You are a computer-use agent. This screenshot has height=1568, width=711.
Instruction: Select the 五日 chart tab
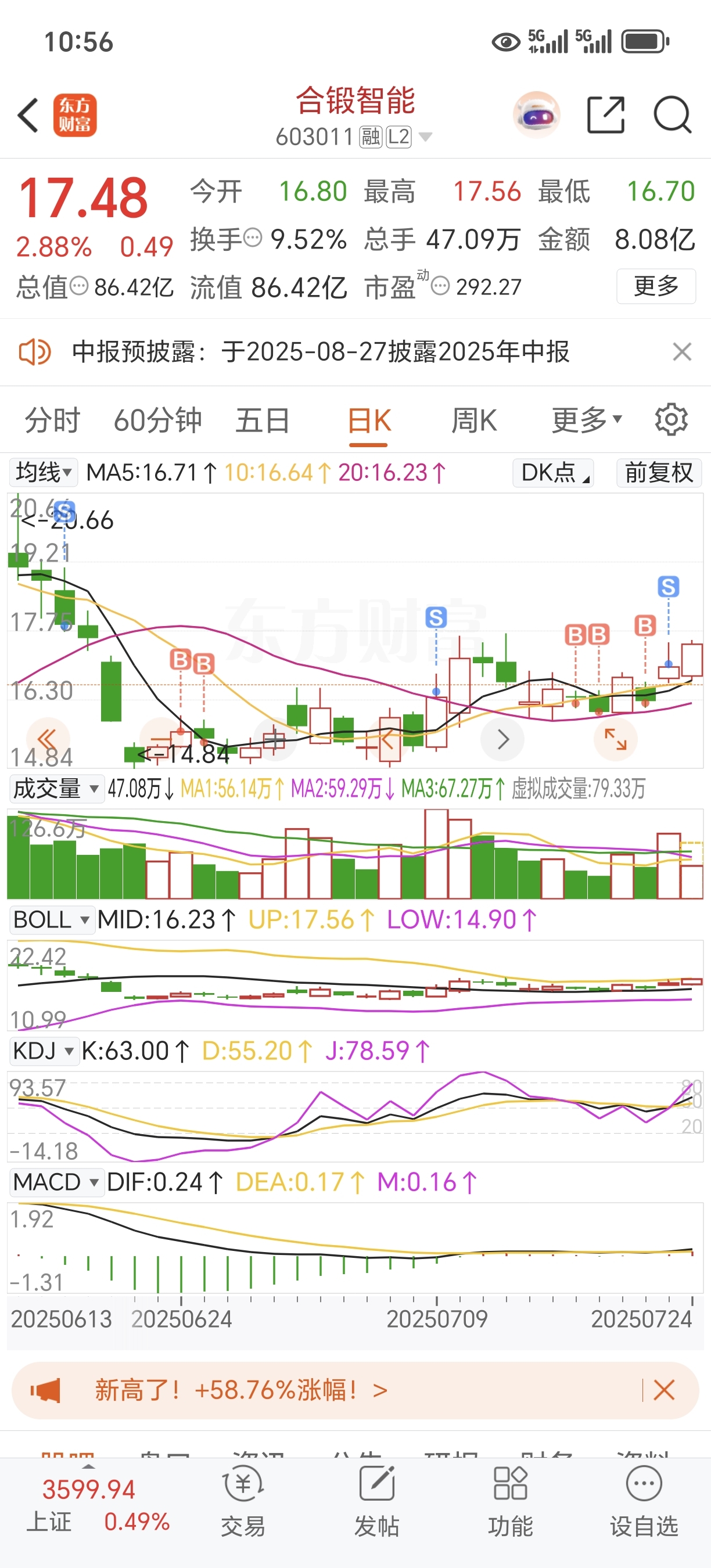(263, 420)
